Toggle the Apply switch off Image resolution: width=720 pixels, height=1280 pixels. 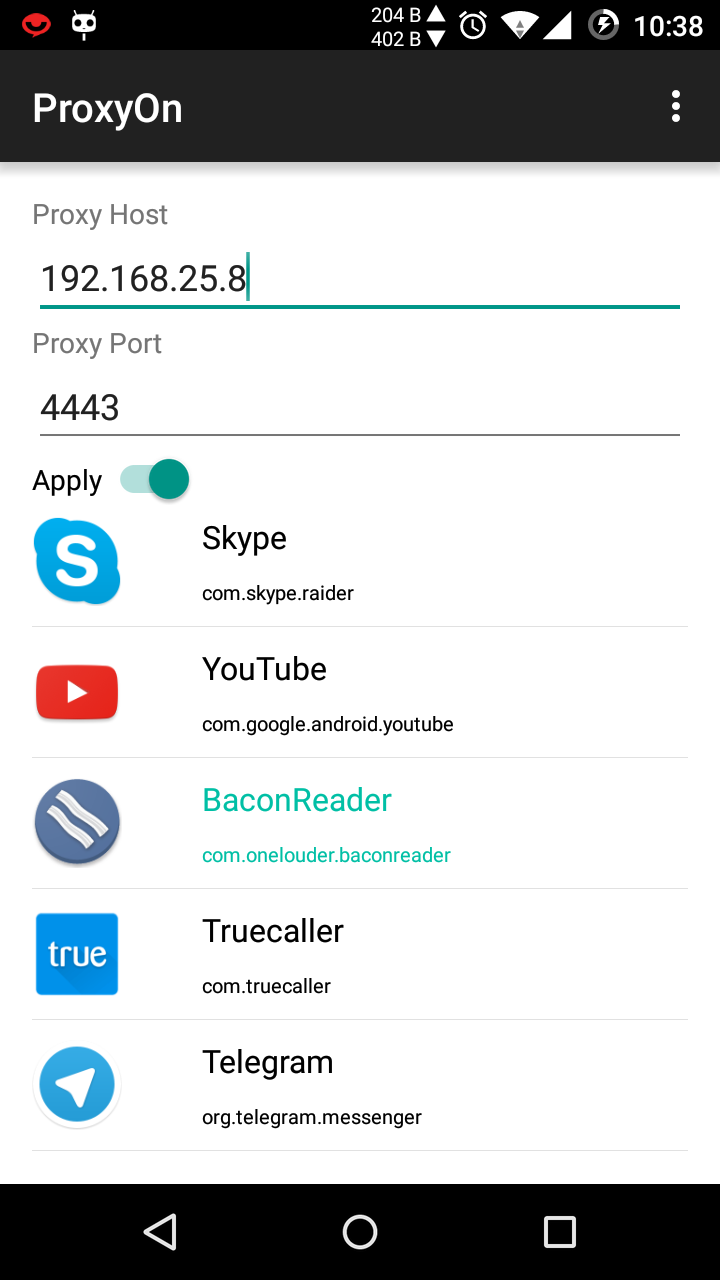click(156, 480)
